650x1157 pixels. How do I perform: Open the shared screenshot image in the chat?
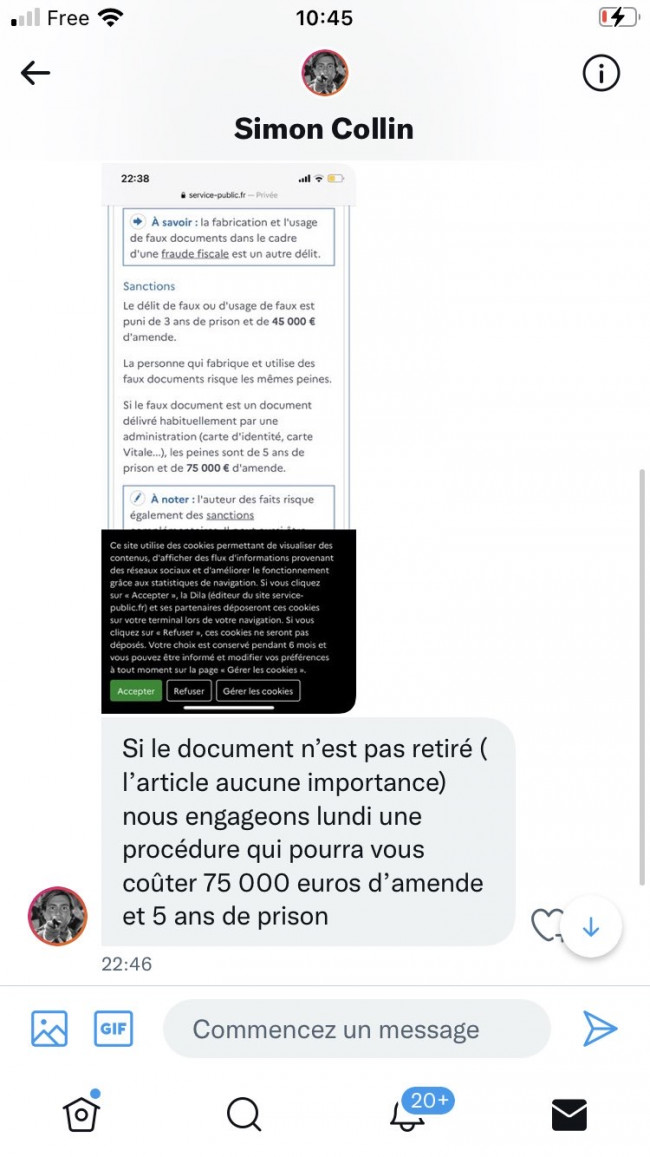pyautogui.click(x=229, y=438)
